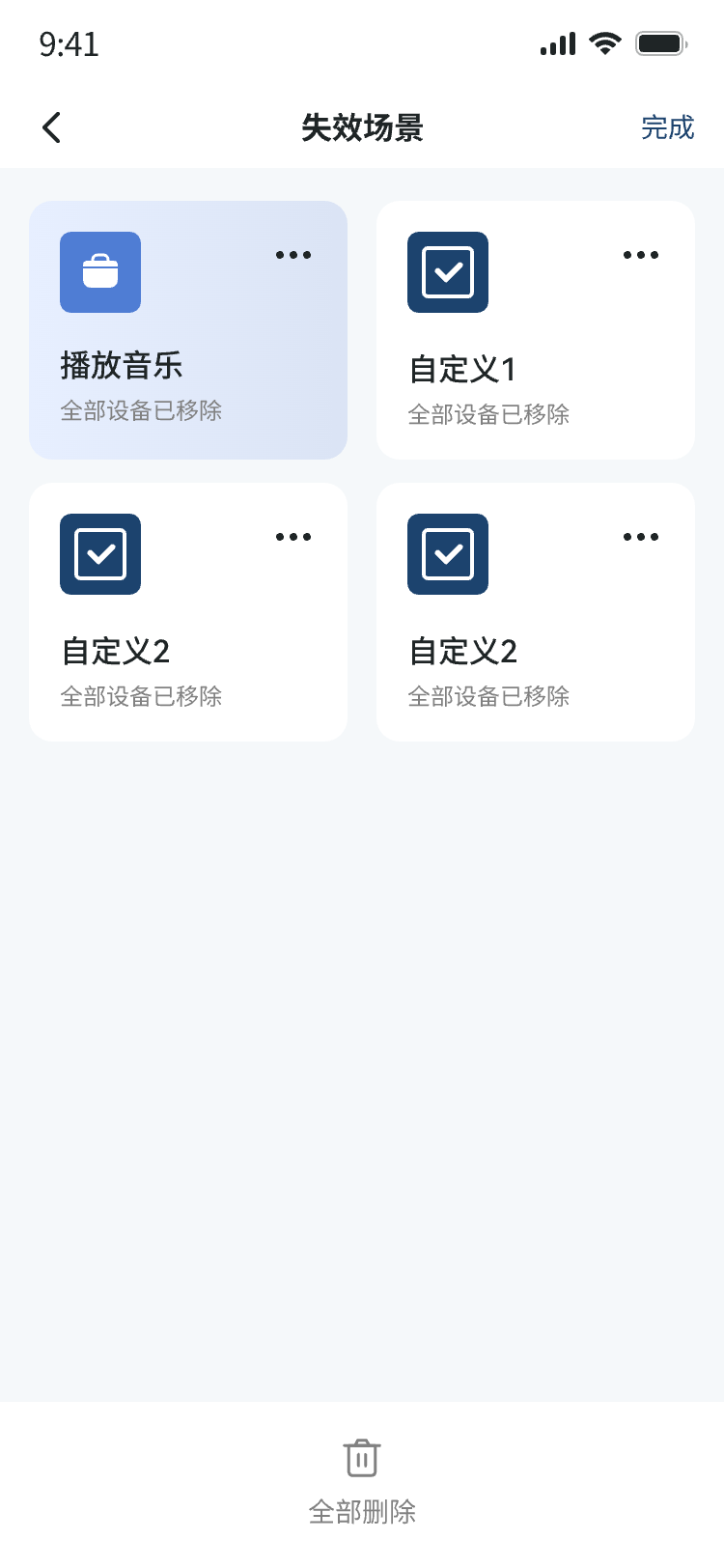The width and height of the screenshot is (724, 1568).
Task: Click the cellular signal bars indicator
Action: (556, 43)
